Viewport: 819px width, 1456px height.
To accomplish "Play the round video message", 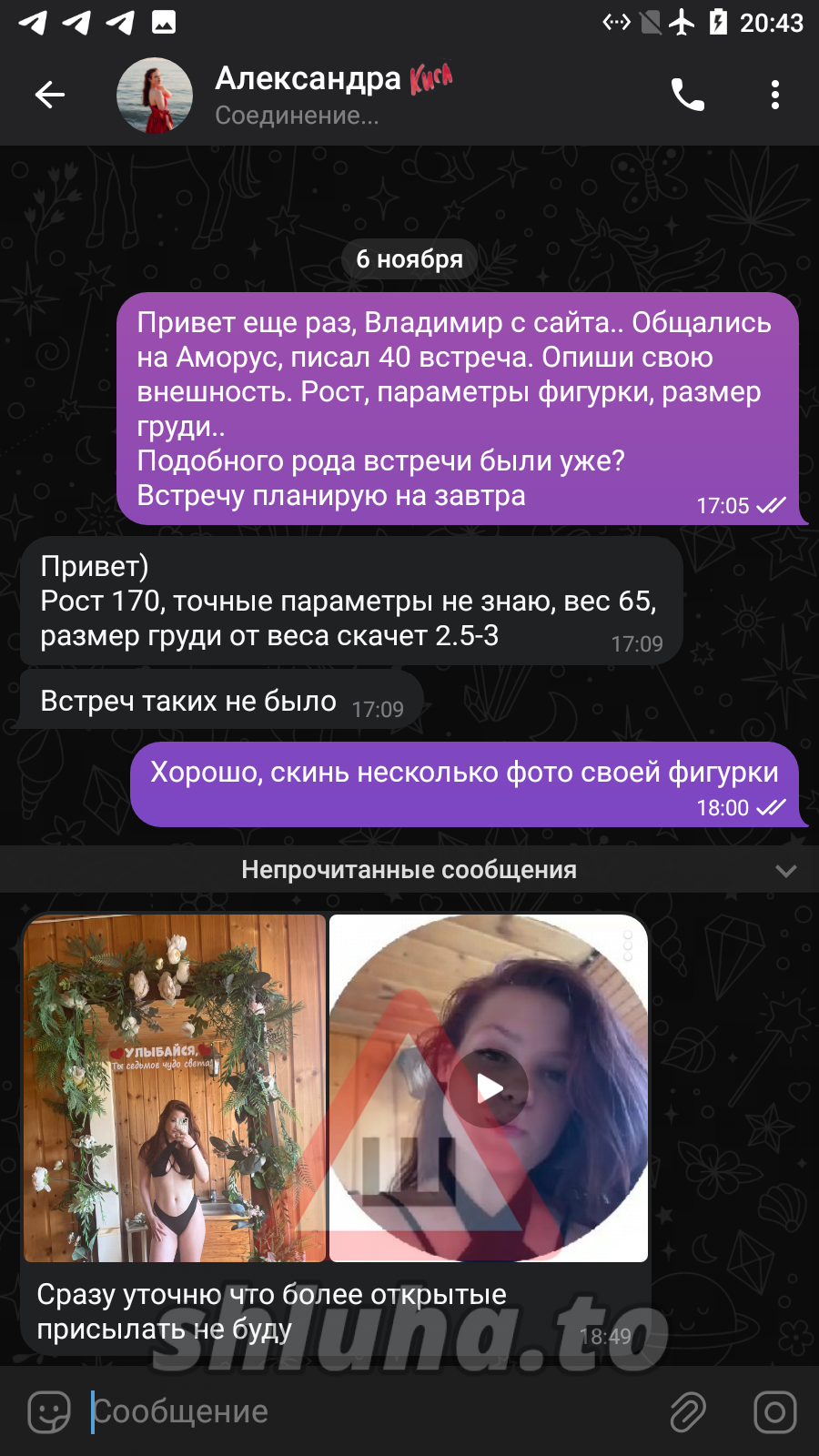I will coord(489,1088).
